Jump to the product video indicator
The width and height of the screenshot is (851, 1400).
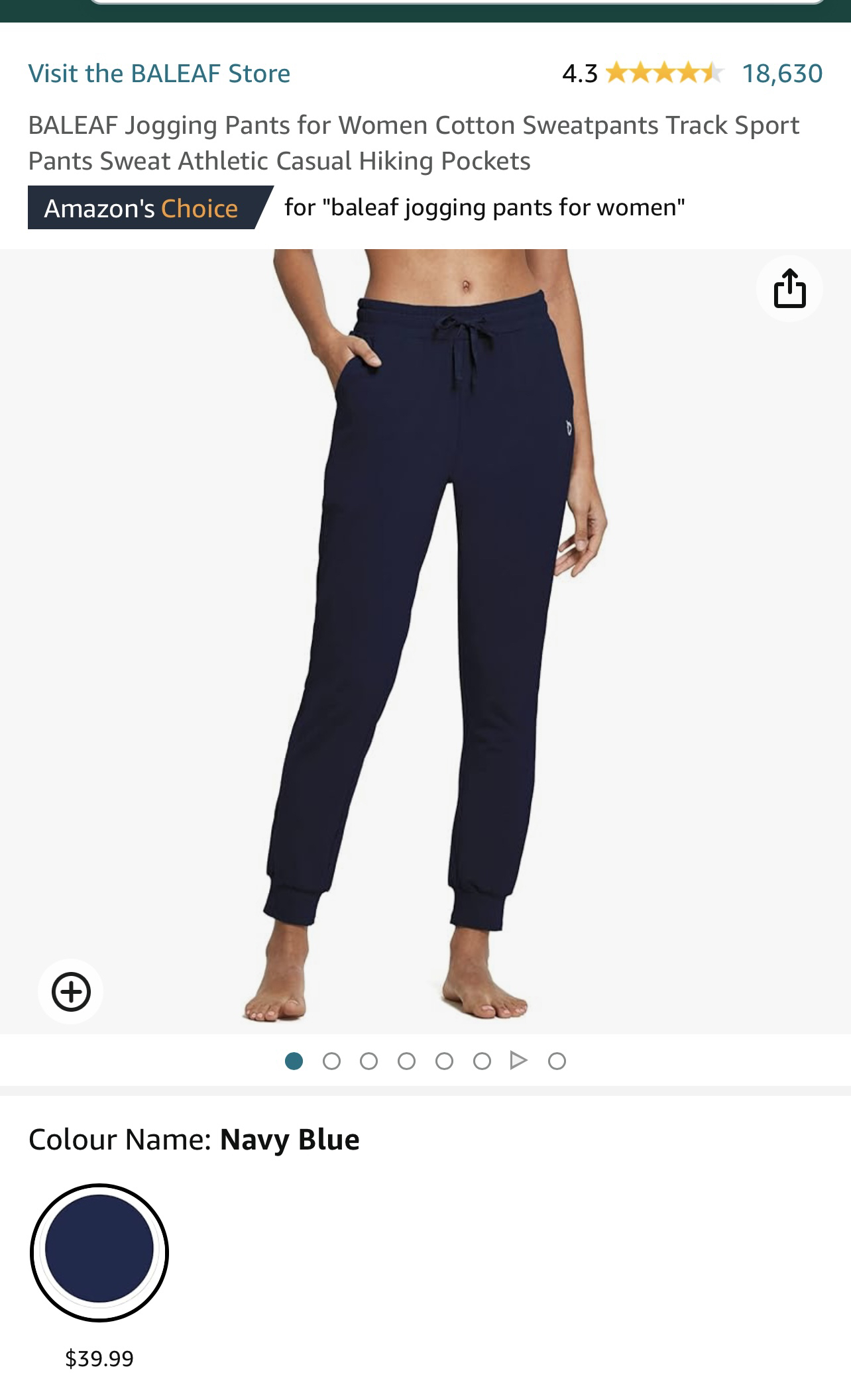click(x=518, y=1061)
